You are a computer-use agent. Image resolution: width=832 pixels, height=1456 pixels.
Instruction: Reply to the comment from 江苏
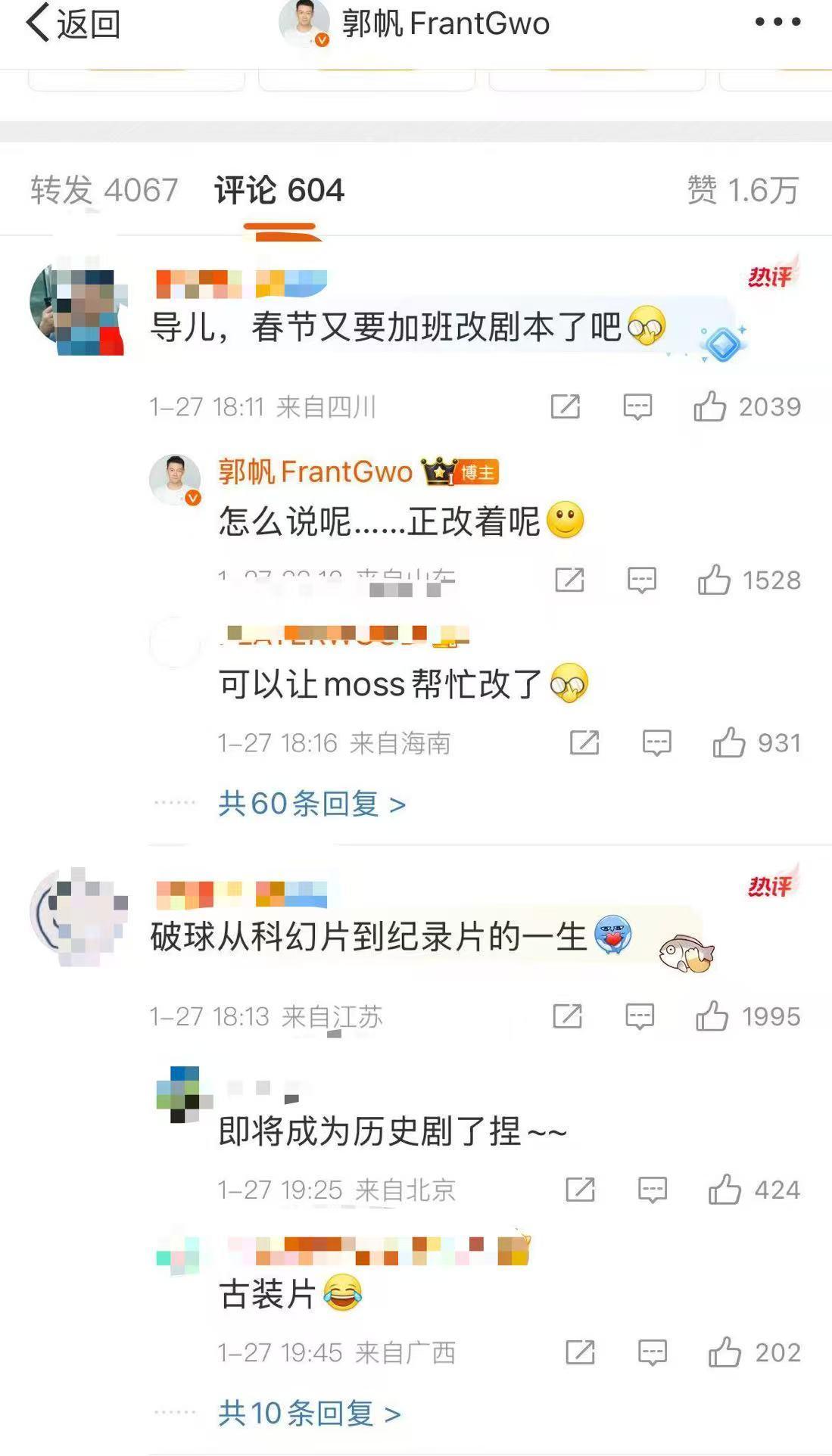(640, 1016)
